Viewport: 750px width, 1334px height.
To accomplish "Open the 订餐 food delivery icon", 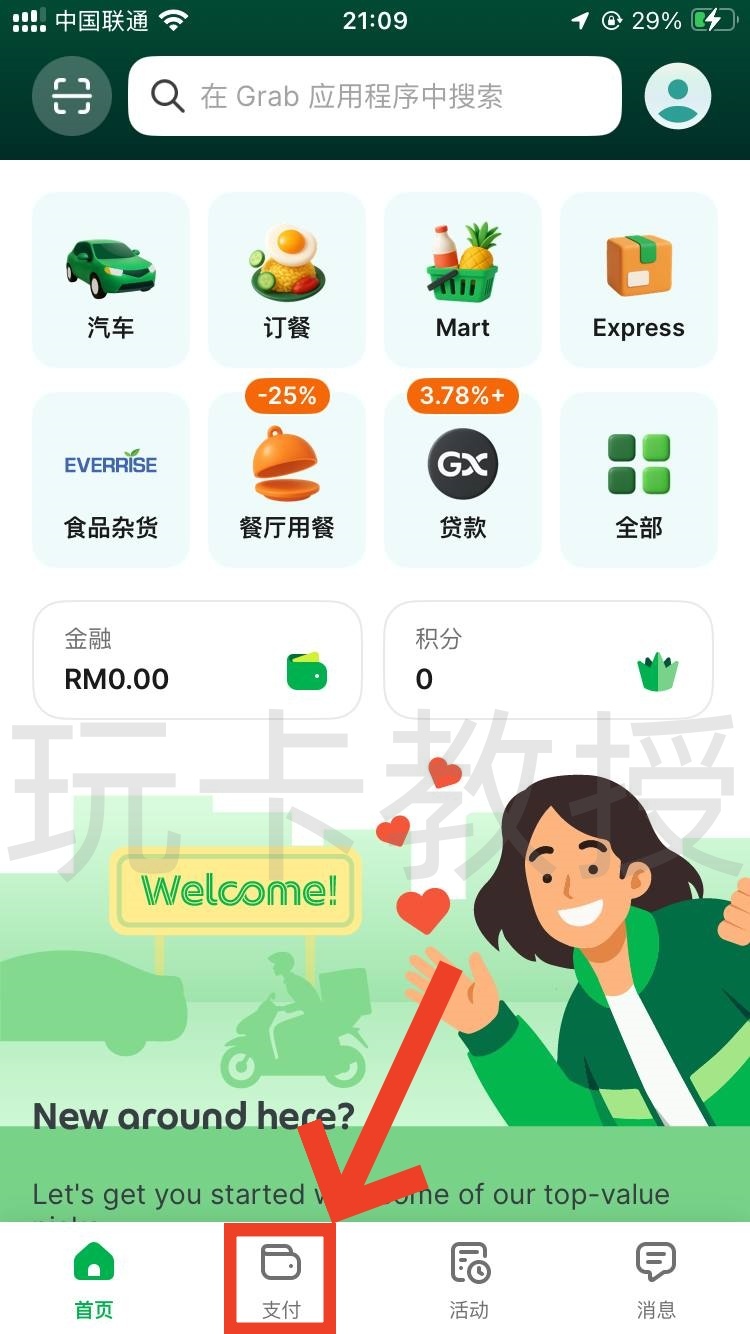I will click(x=286, y=266).
